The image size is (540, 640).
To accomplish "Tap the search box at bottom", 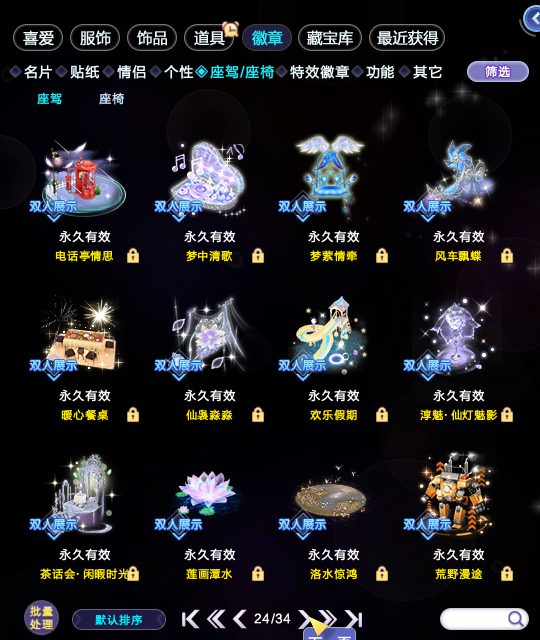I will click(484, 619).
